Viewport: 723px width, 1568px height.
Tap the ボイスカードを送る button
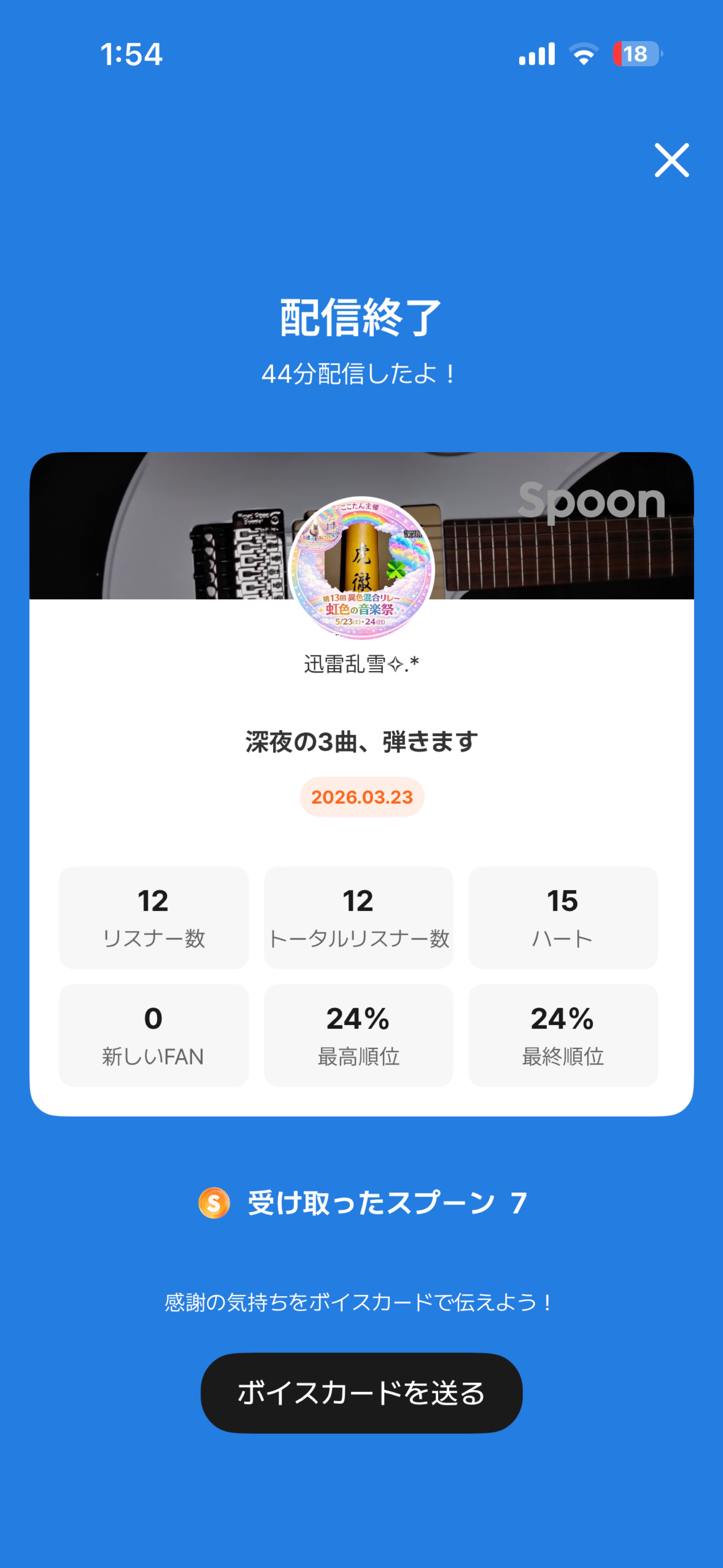click(361, 1393)
